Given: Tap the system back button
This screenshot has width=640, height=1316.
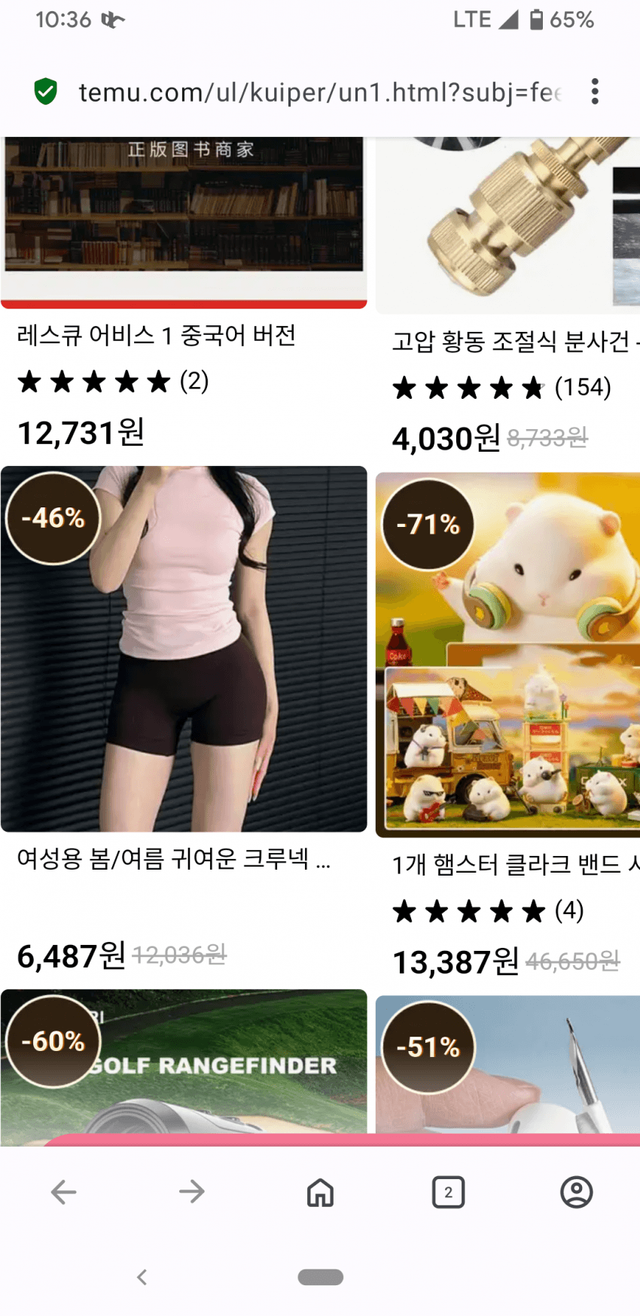Looking at the screenshot, I should 142,1277.
